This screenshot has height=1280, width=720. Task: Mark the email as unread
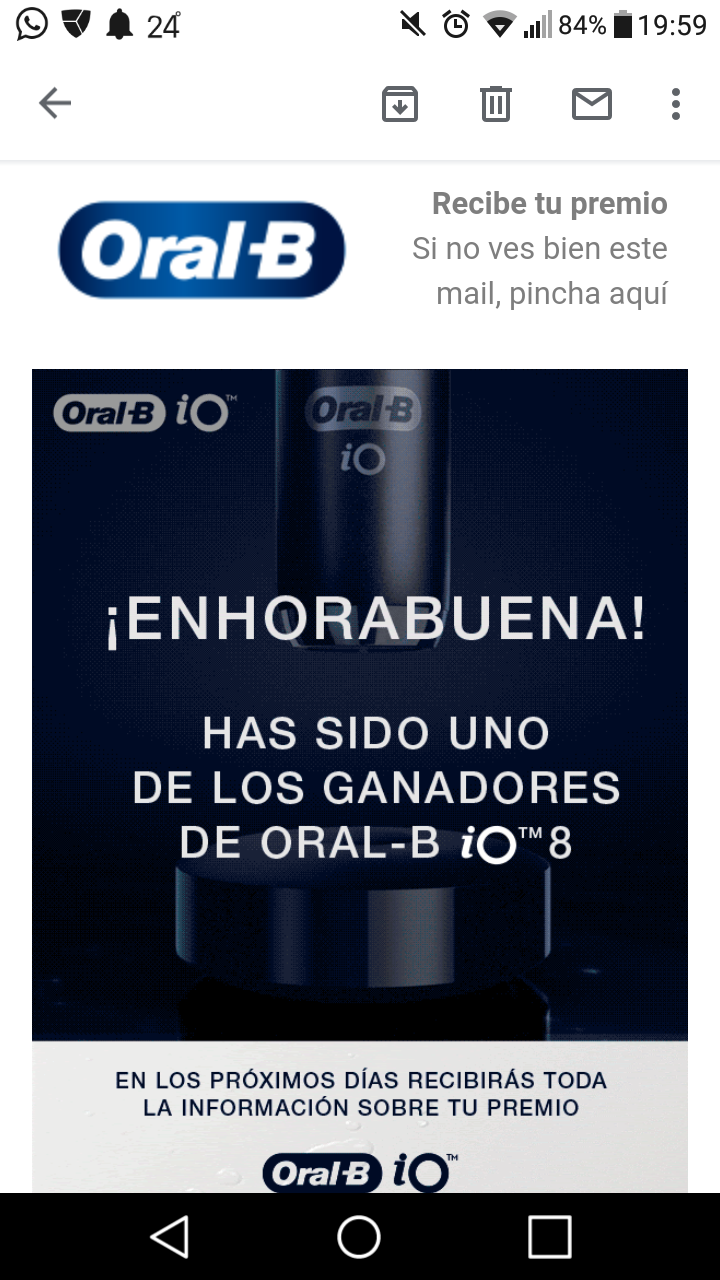click(592, 103)
